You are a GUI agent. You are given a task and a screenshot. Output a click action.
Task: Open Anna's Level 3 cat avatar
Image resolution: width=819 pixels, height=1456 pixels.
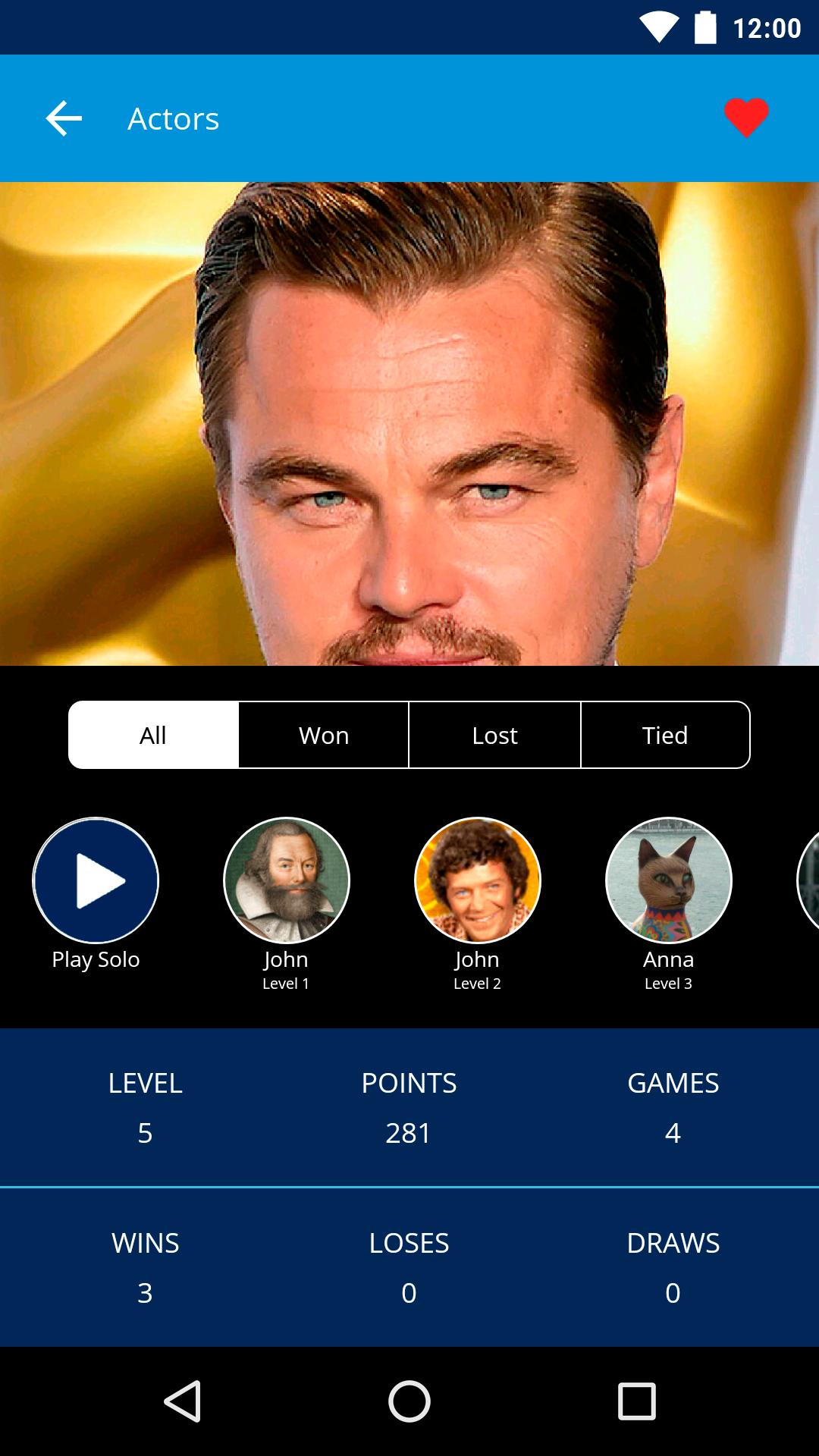tap(670, 880)
